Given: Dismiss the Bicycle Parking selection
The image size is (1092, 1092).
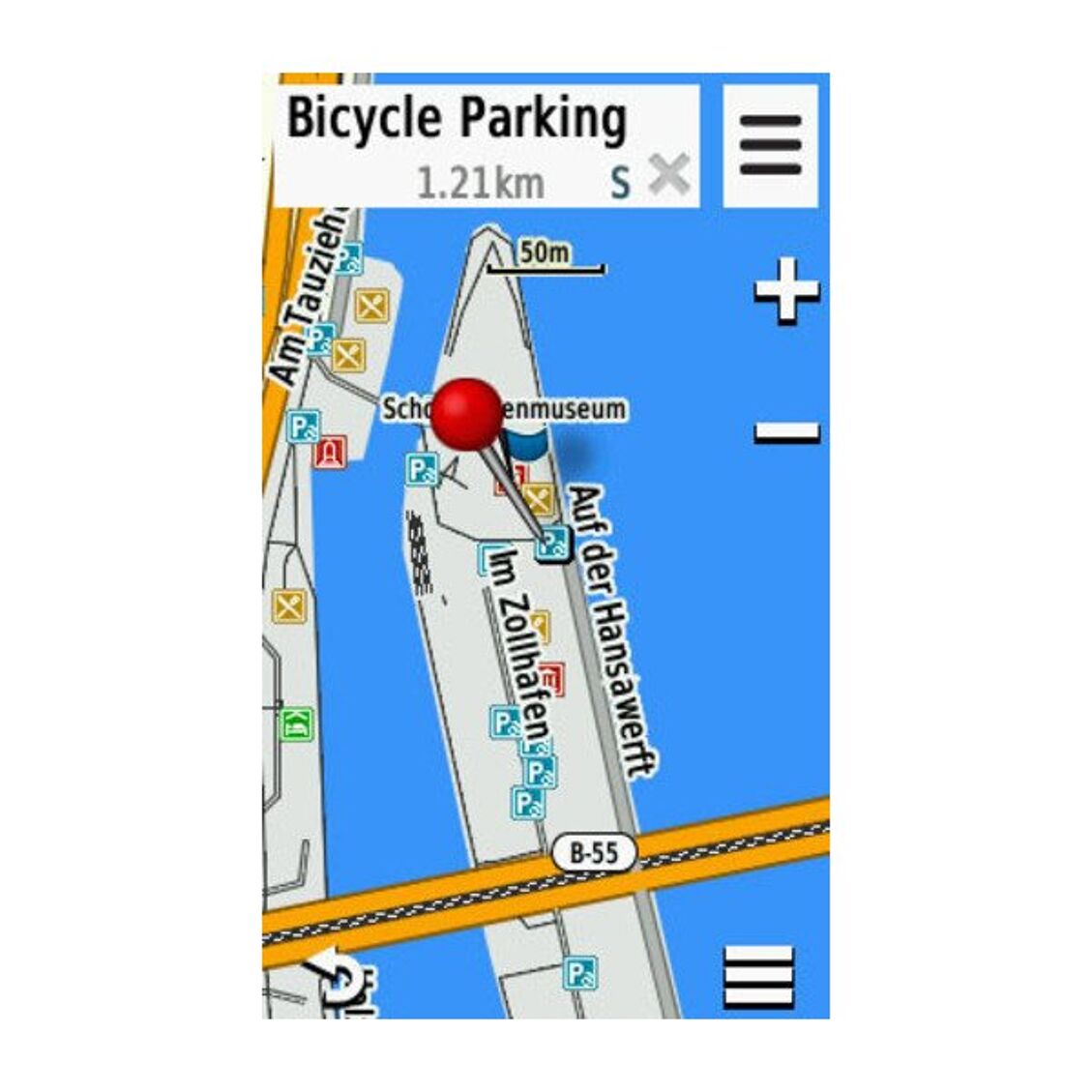Looking at the screenshot, I should tap(669, 177).
